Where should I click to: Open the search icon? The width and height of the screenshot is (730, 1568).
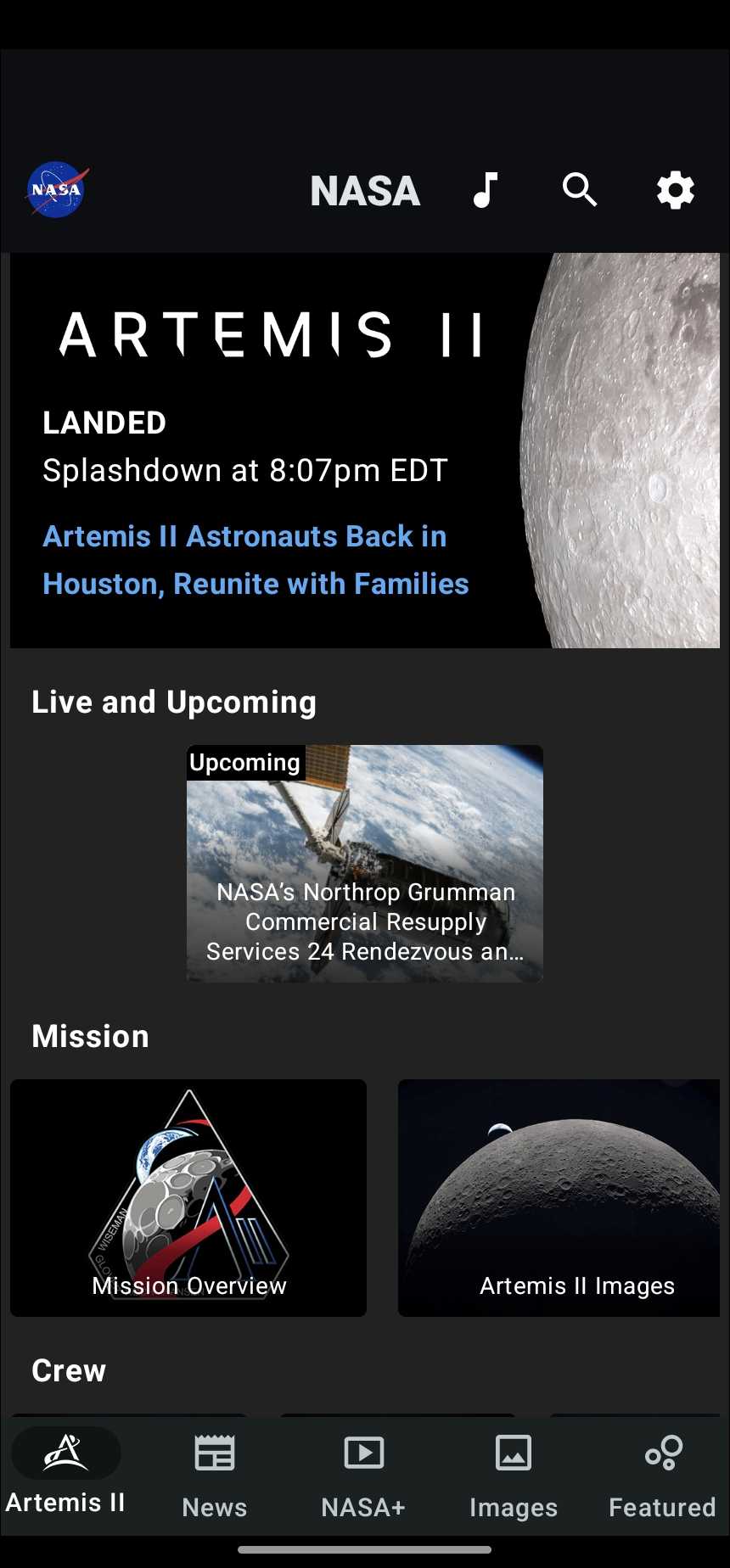[580, 190]
